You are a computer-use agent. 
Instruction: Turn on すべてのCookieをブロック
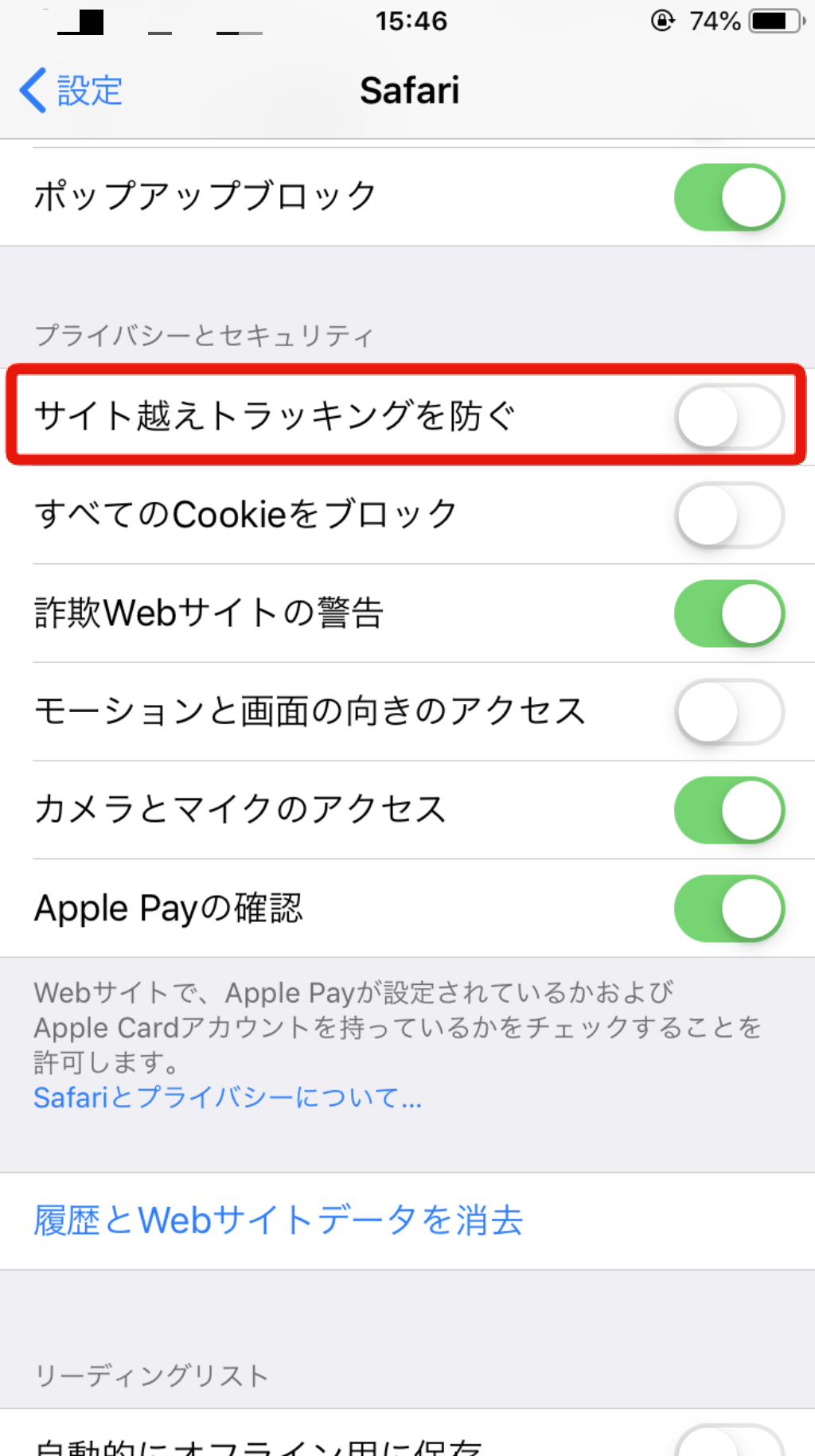tap(729, 516)
